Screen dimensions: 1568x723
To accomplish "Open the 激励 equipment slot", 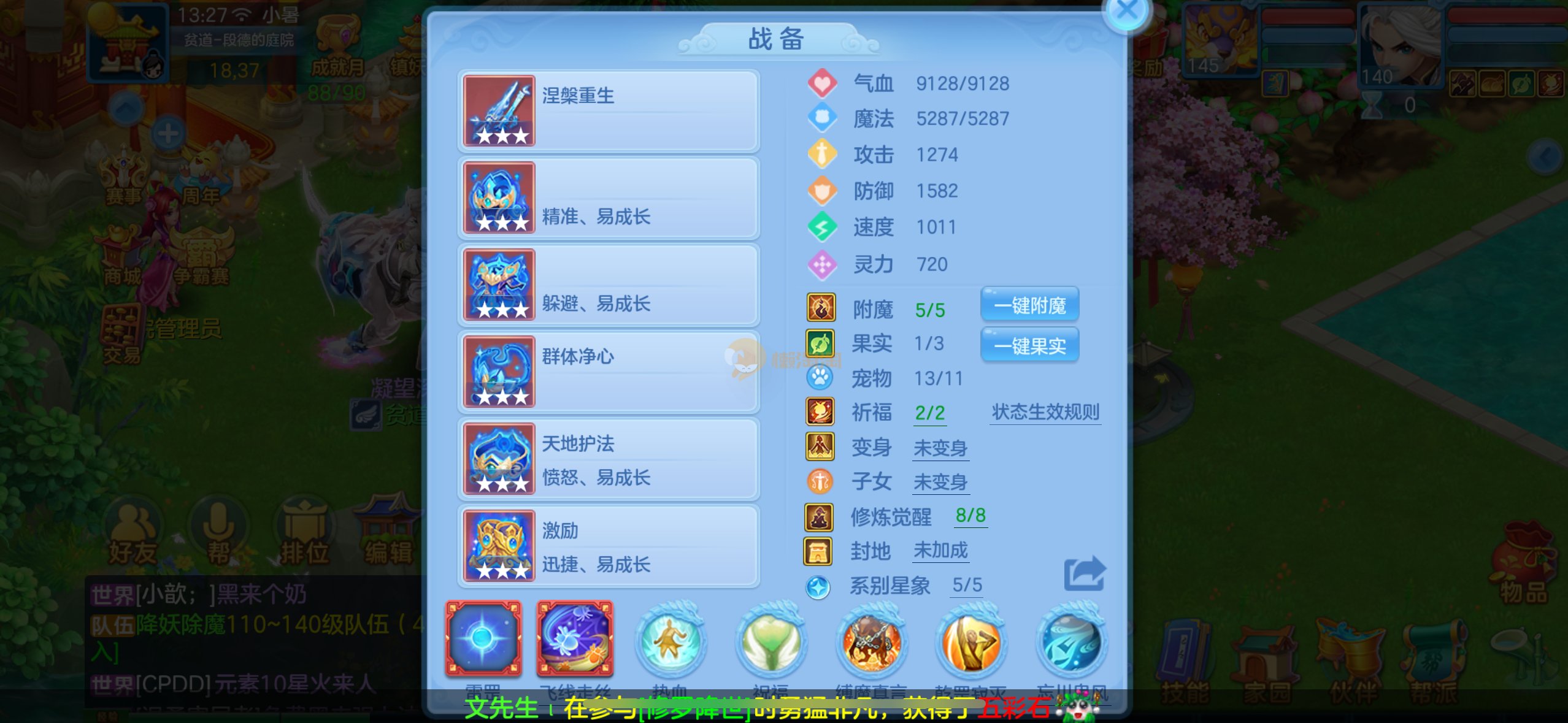I will pos(609,546).
